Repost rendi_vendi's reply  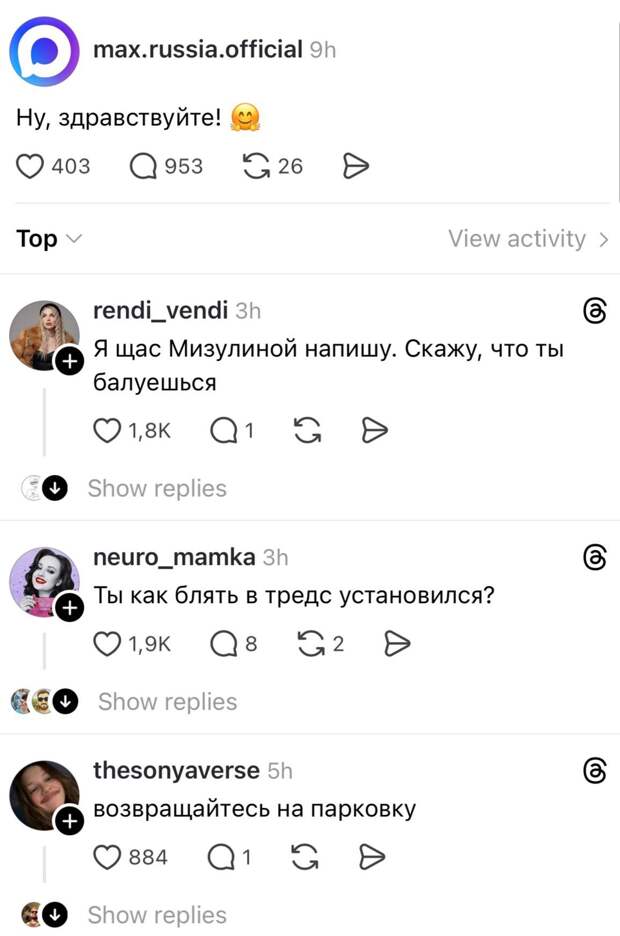click(308, 431)
